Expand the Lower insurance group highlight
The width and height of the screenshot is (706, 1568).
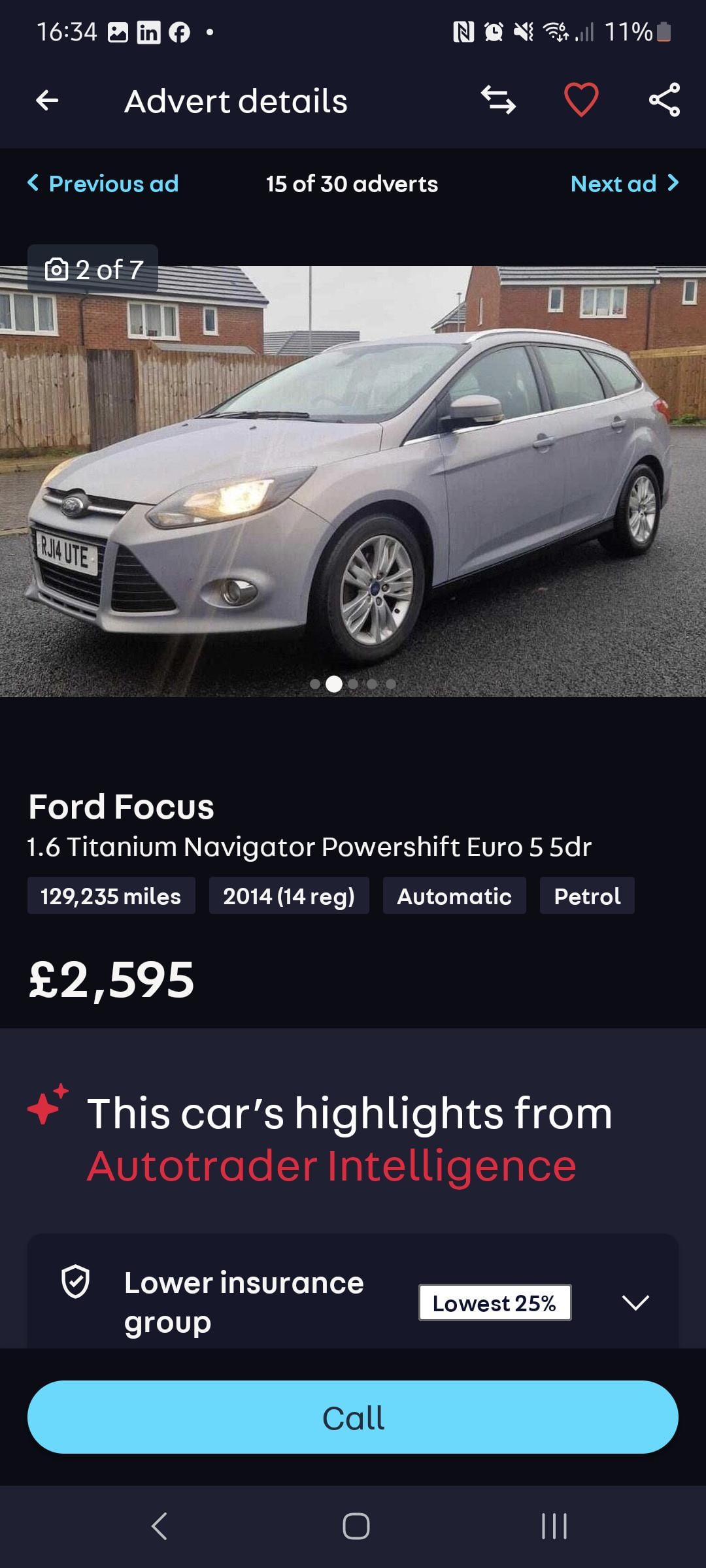point(635,1303)
